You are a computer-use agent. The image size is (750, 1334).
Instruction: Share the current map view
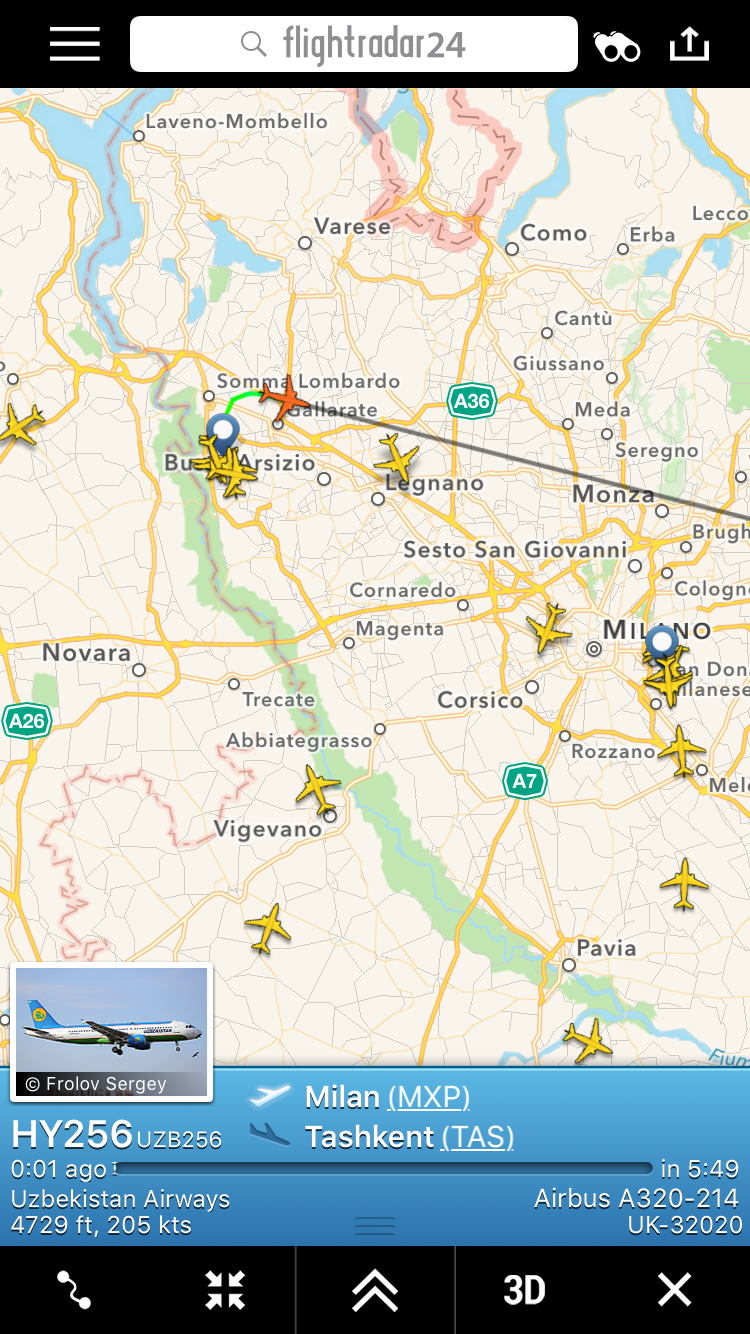point(688,45)
